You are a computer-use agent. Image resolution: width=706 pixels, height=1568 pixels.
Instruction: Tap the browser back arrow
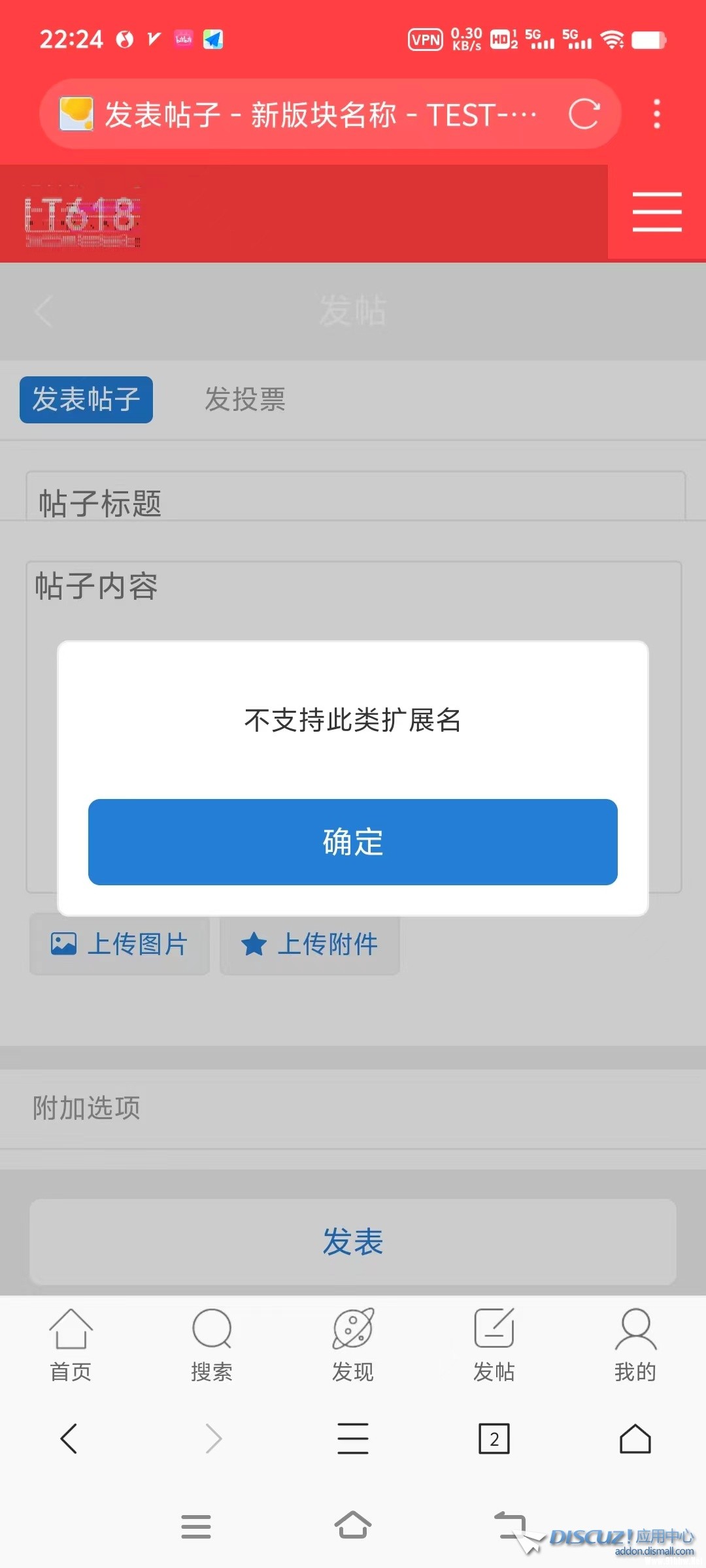click(69, 1439)
